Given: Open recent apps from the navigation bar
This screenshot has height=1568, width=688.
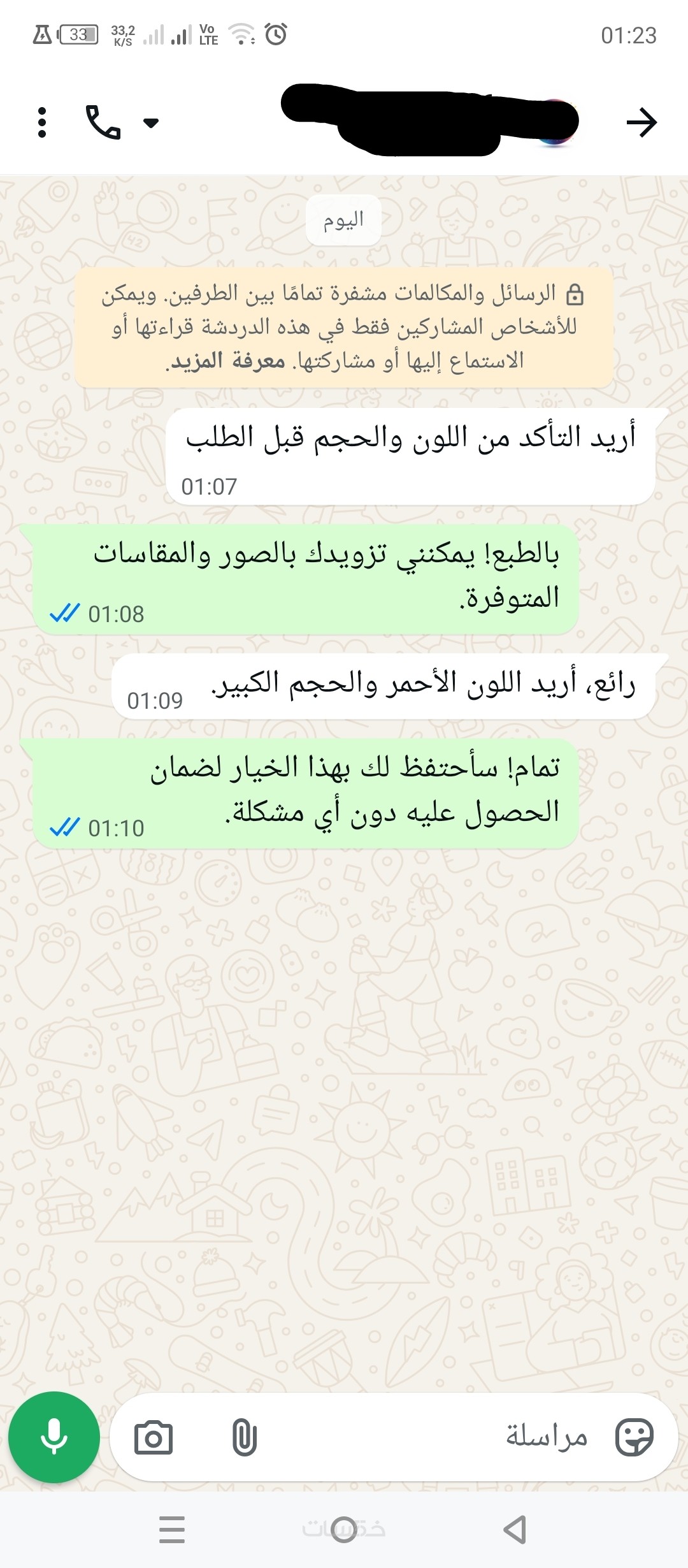Looking at the screenshot, I should tap(172, 1530).
